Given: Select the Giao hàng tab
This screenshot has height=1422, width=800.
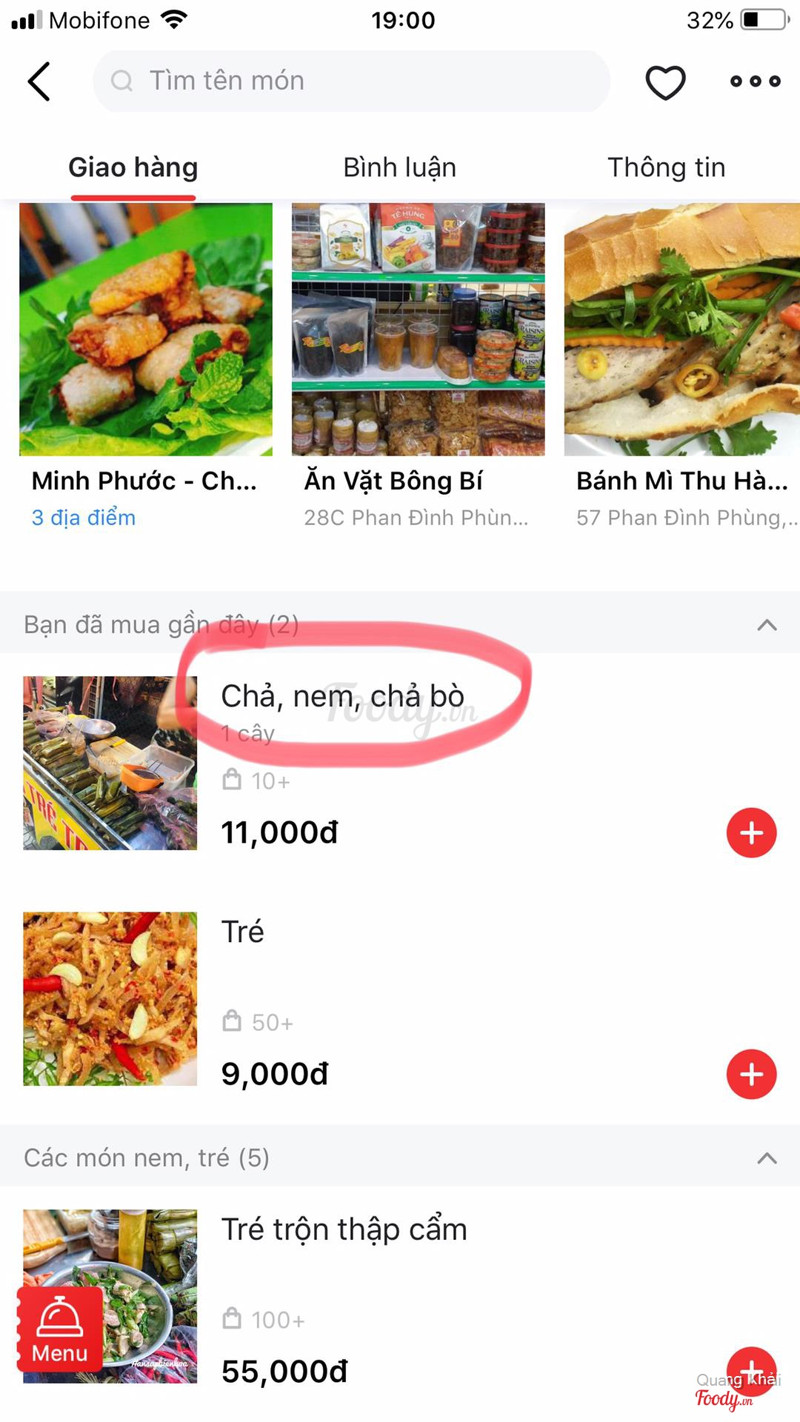Looking at the screenshot, I should [133, 167].
